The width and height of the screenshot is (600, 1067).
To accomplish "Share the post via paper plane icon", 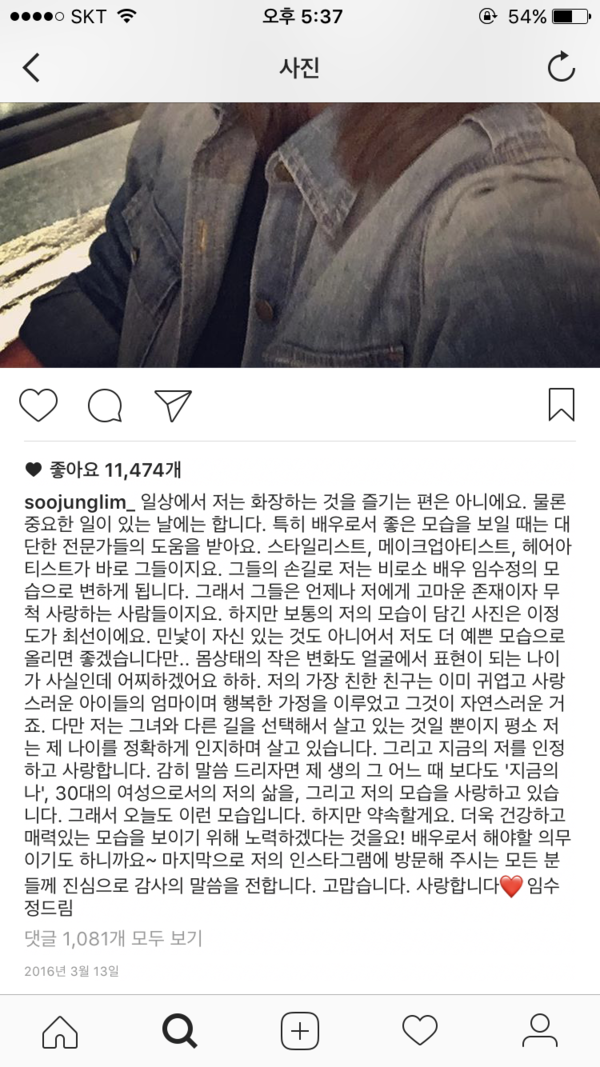I will [x=171, y=405].
